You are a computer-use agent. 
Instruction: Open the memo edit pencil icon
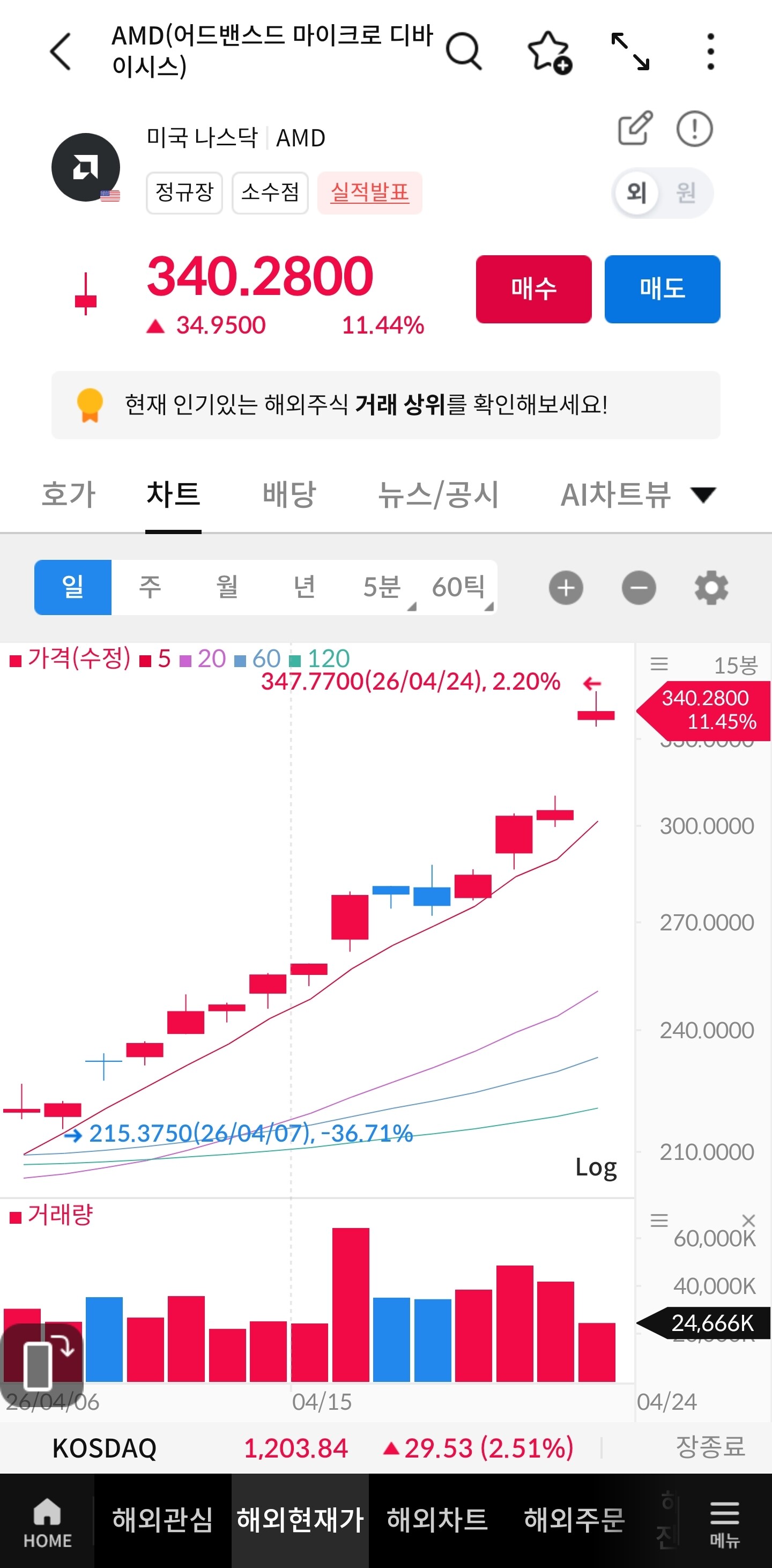coord(635,128)
